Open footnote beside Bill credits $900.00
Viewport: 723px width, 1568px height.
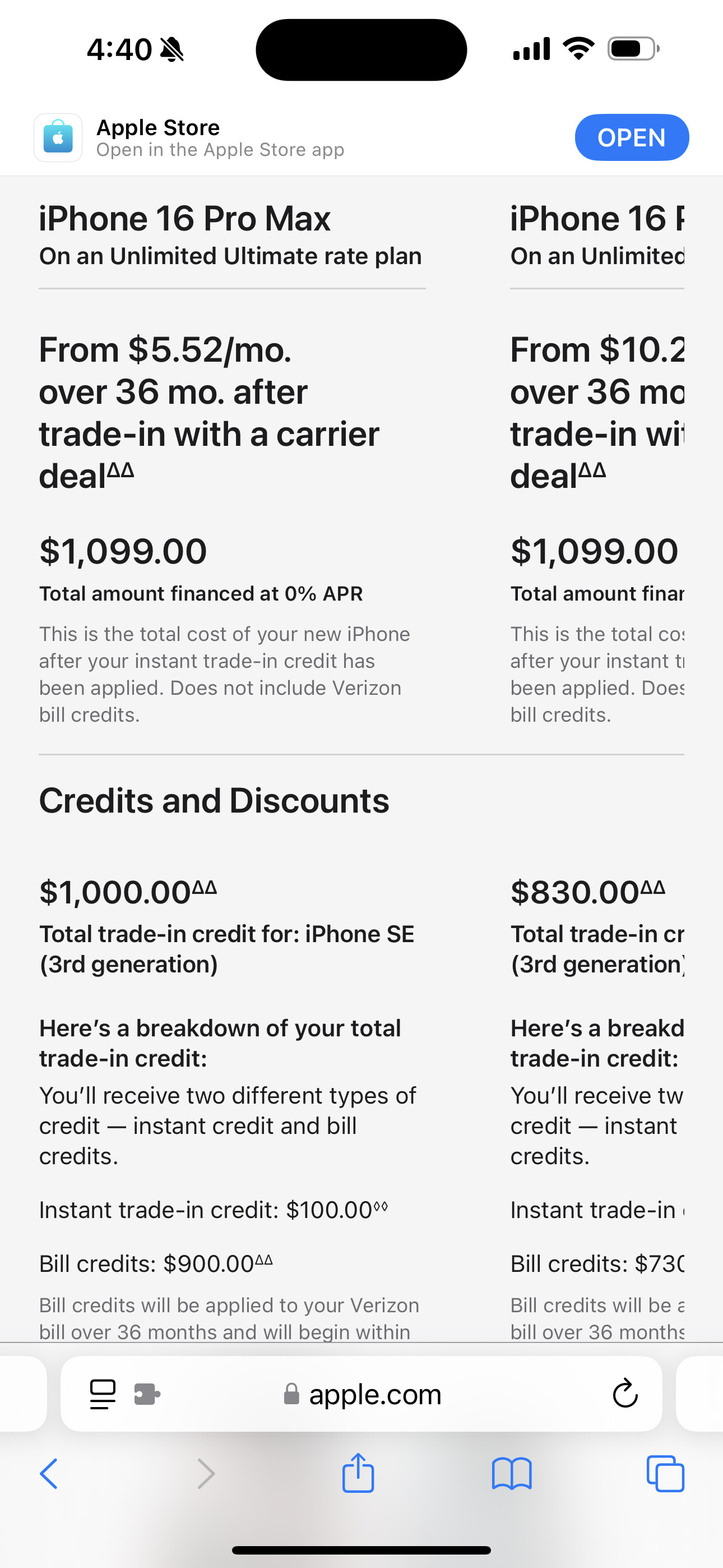point(263,1259)
